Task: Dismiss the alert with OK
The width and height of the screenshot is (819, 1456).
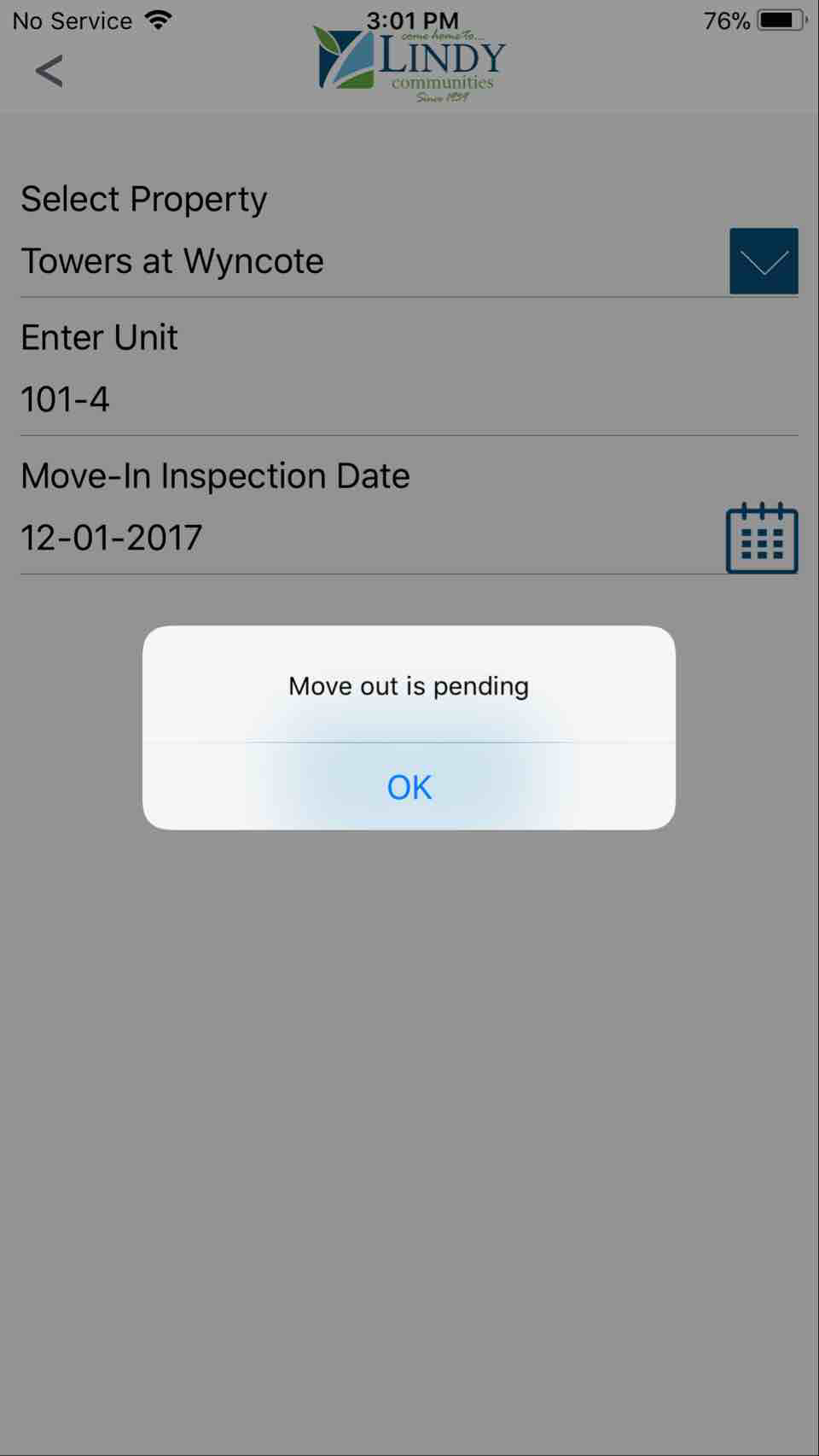Action: pyautogui.click(x=409, y=787)
